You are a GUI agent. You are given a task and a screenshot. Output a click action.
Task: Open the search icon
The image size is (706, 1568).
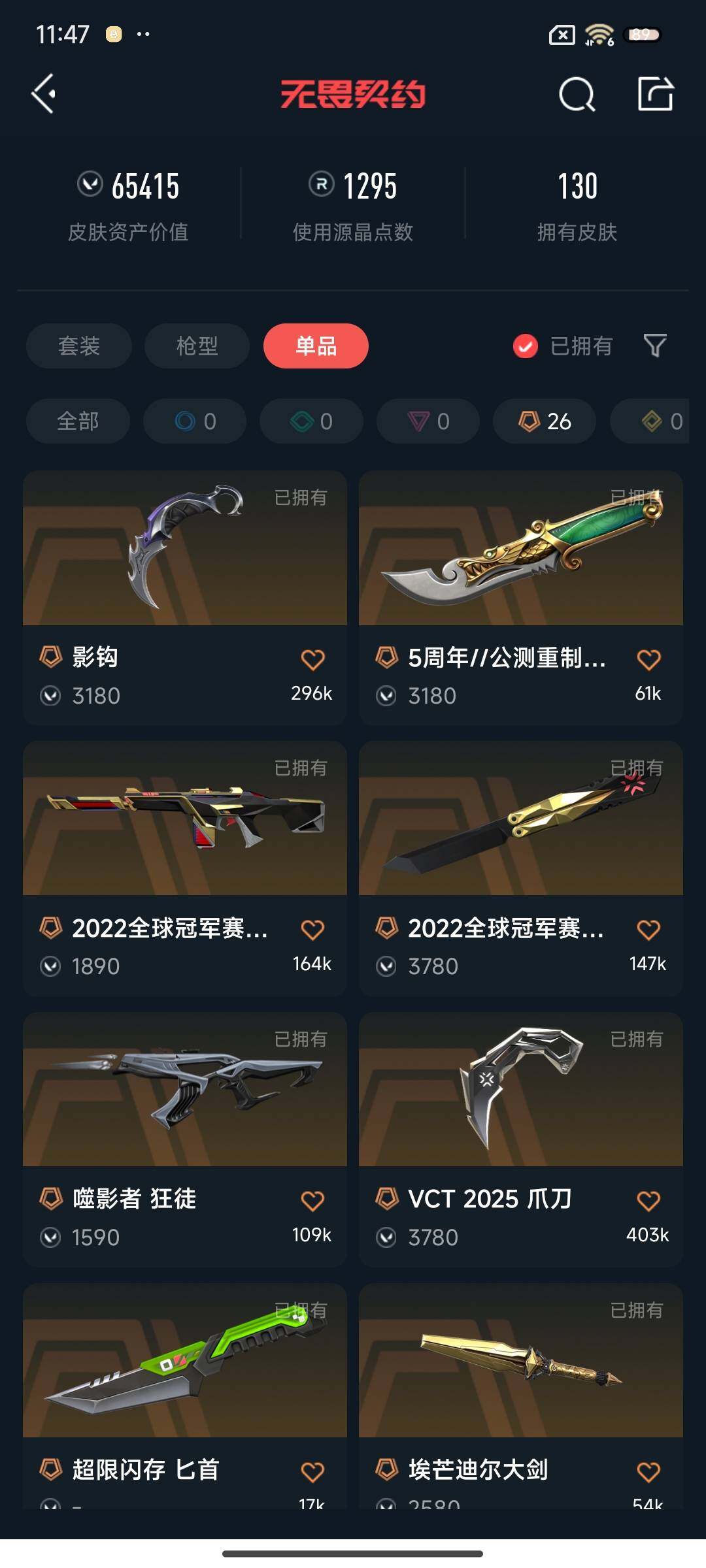(577, 95)
